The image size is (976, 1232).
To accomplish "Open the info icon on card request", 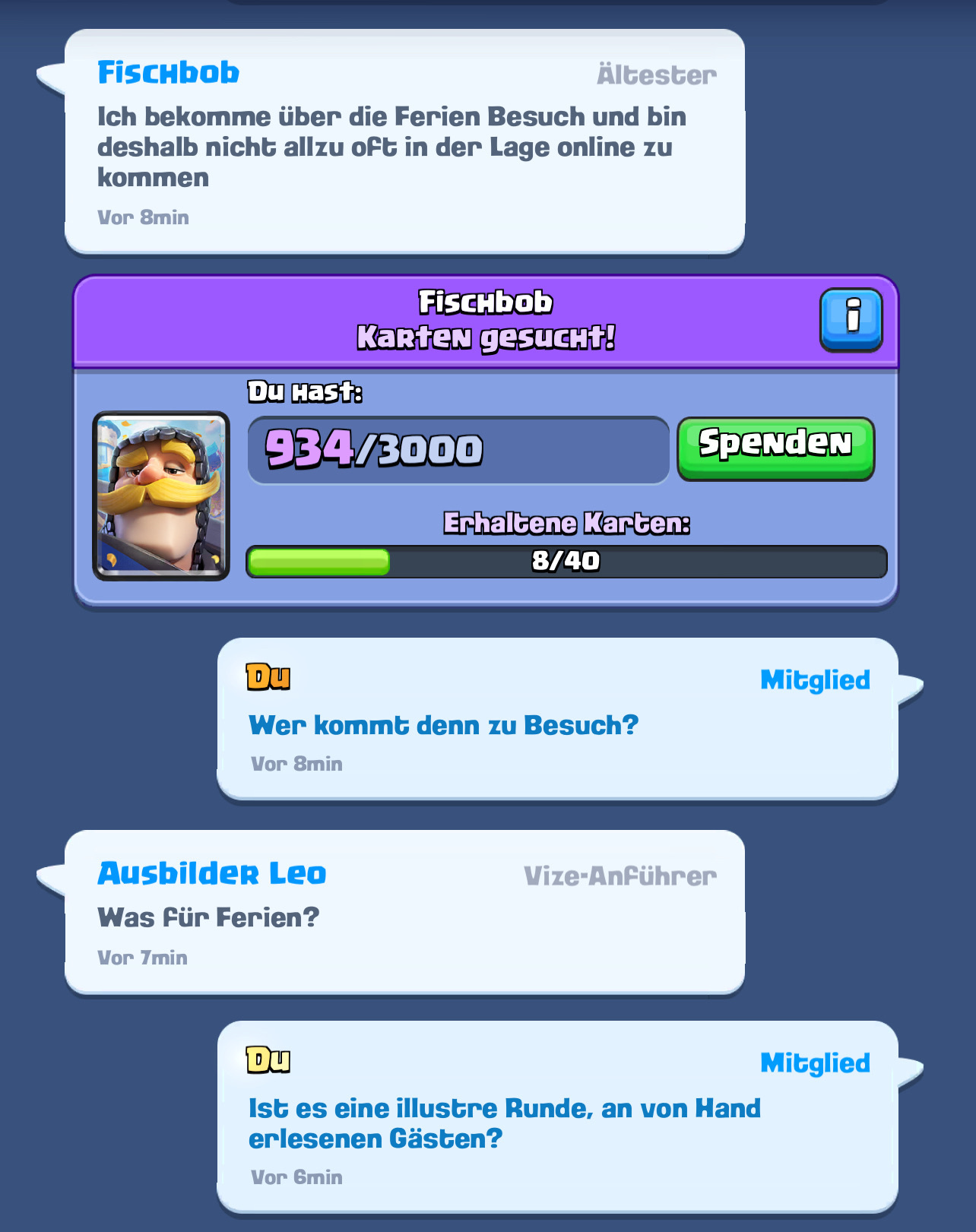I will (851, 319).
